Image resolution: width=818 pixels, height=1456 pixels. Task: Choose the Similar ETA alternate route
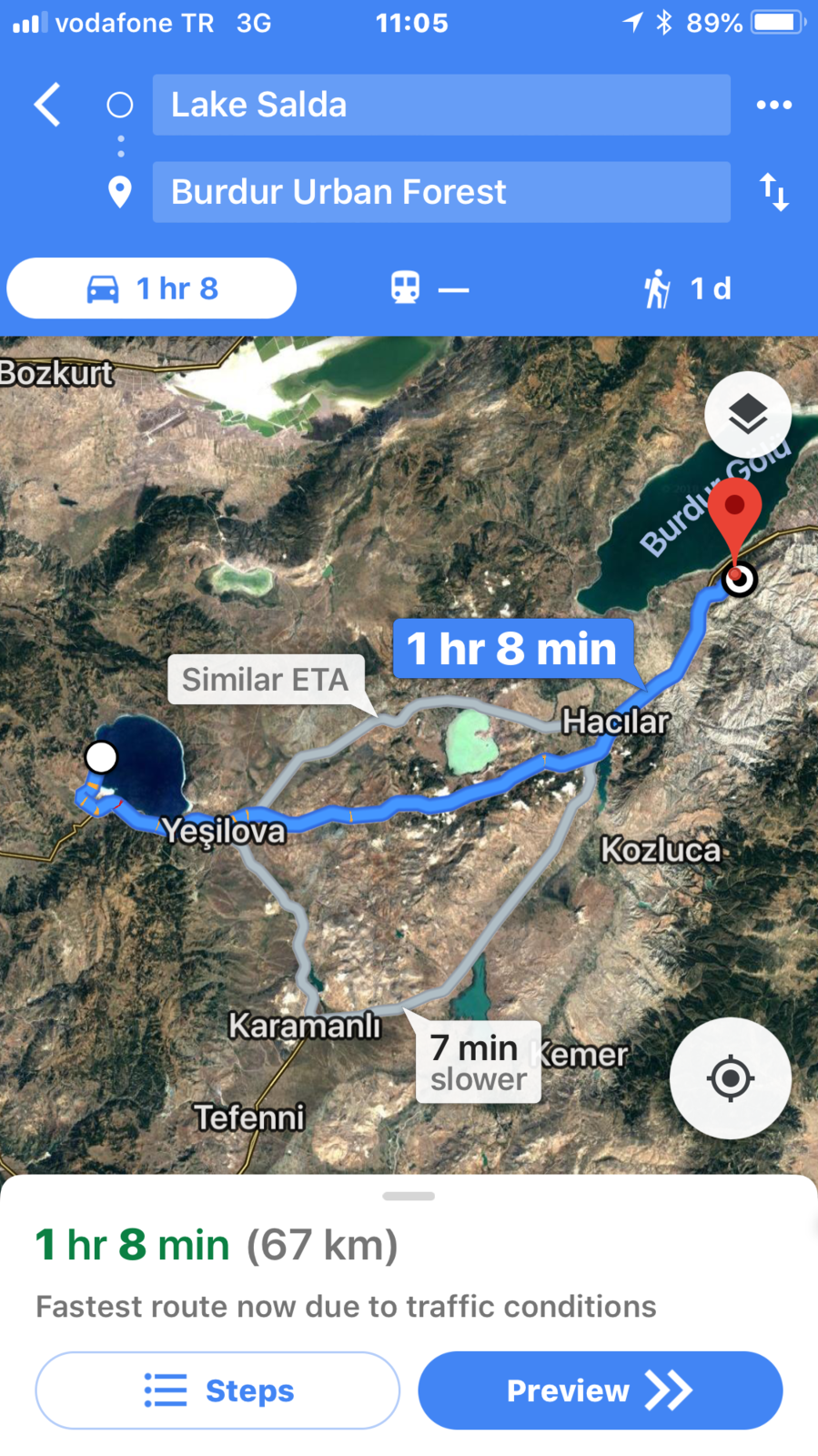[266, 680]
